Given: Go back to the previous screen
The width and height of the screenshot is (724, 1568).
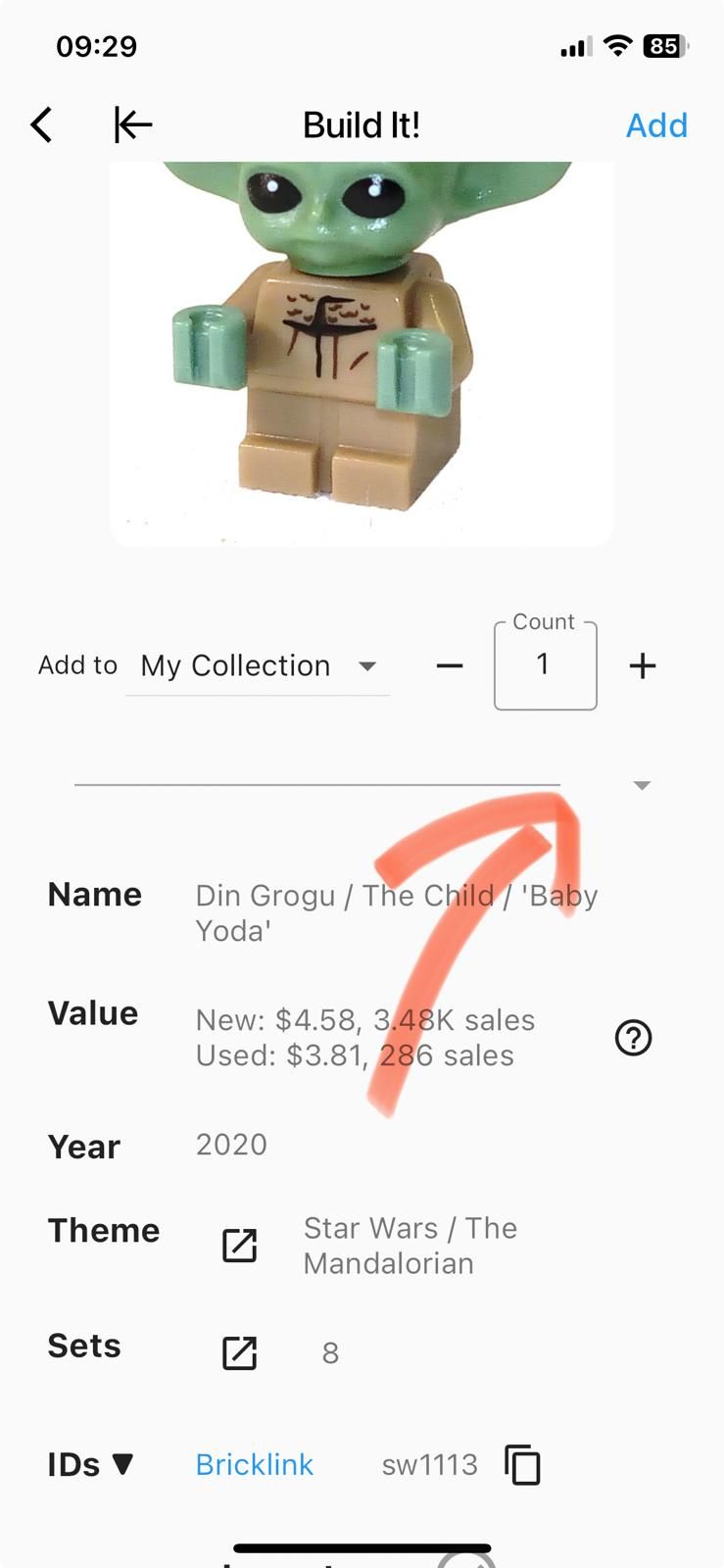Looking at the screenshot, I should coord(41,125).
